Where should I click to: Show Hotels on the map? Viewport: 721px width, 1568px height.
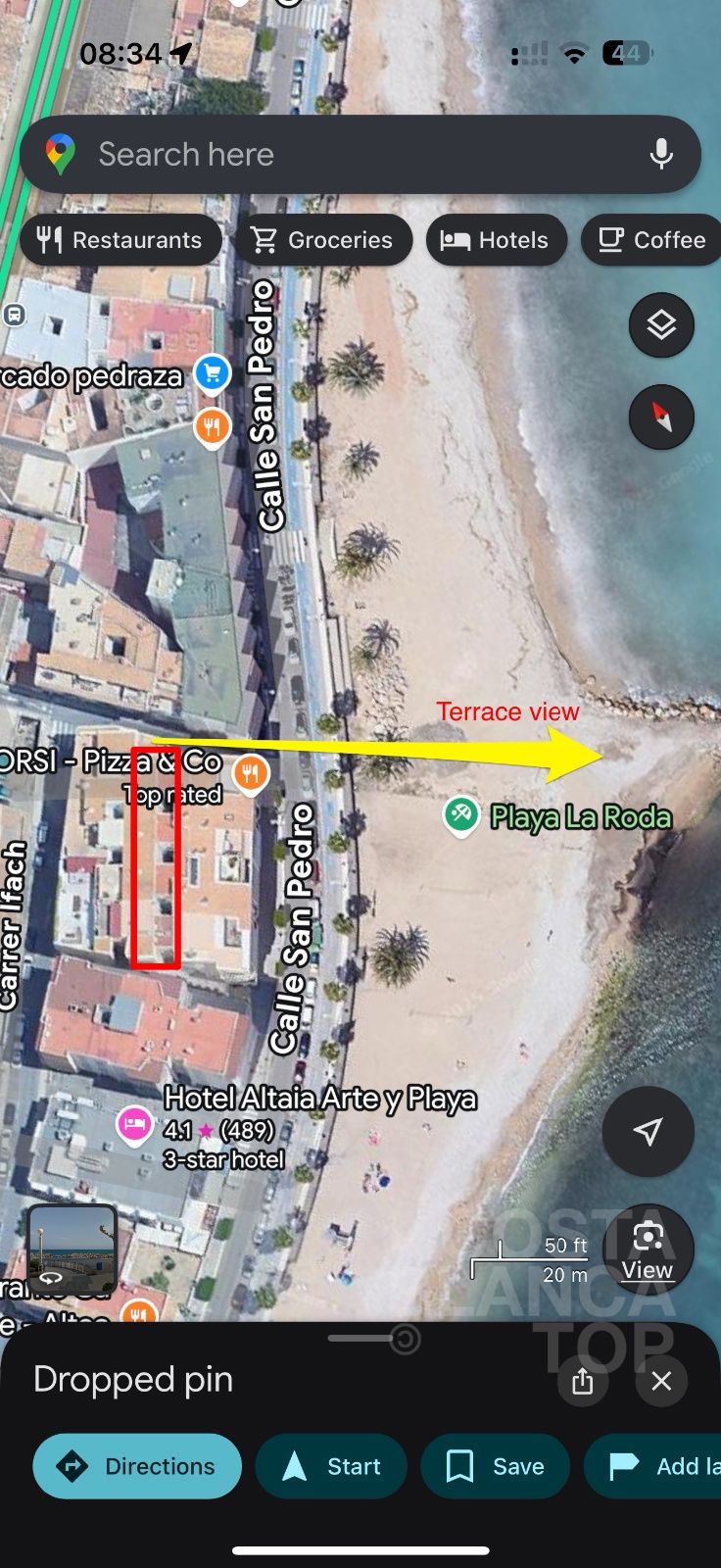[x=496, y=240]
